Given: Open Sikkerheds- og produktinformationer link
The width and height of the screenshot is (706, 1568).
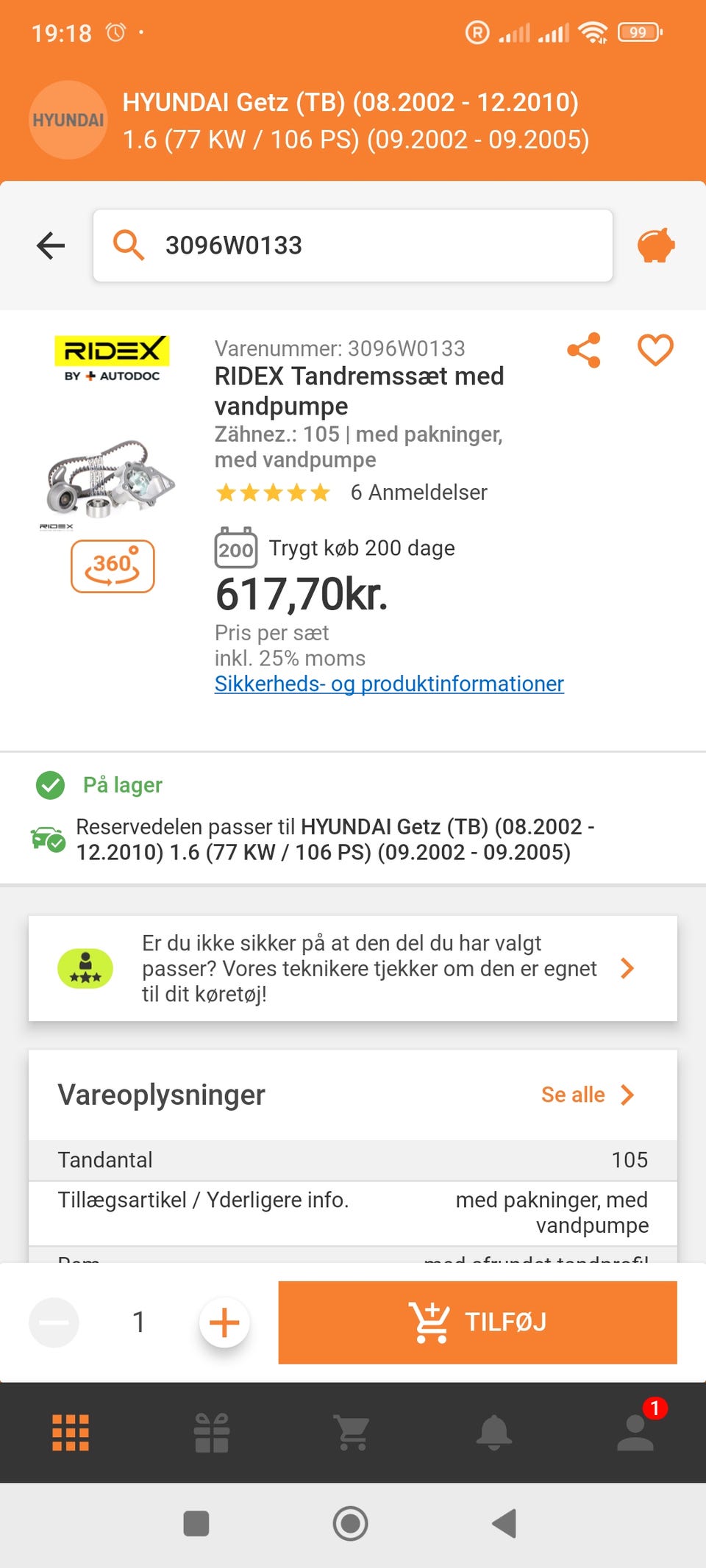Looking at the screenshot, I should [388, 684].
